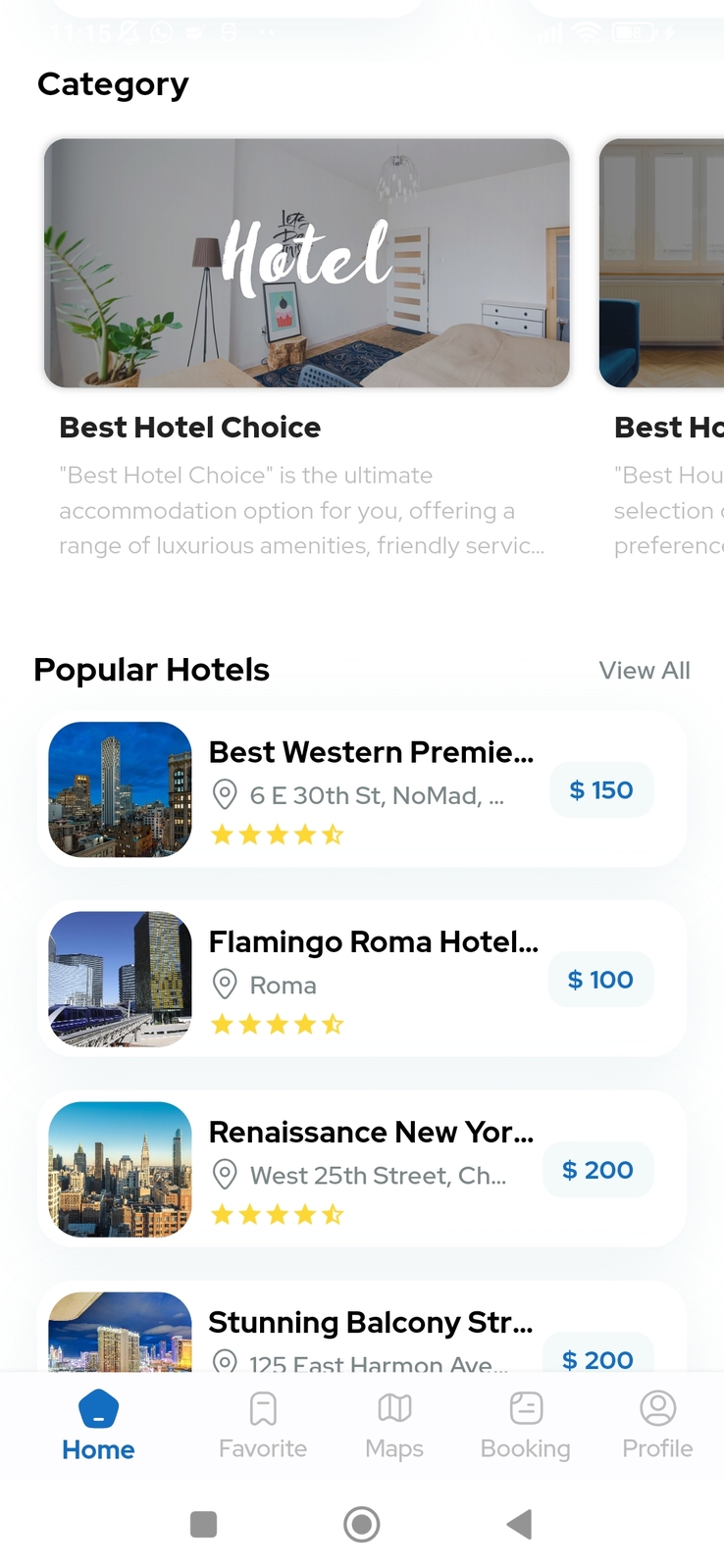Click the location pin for Renaissance New York
Viewport: 724px width, 1568px height.
(x=227, y=1172)
